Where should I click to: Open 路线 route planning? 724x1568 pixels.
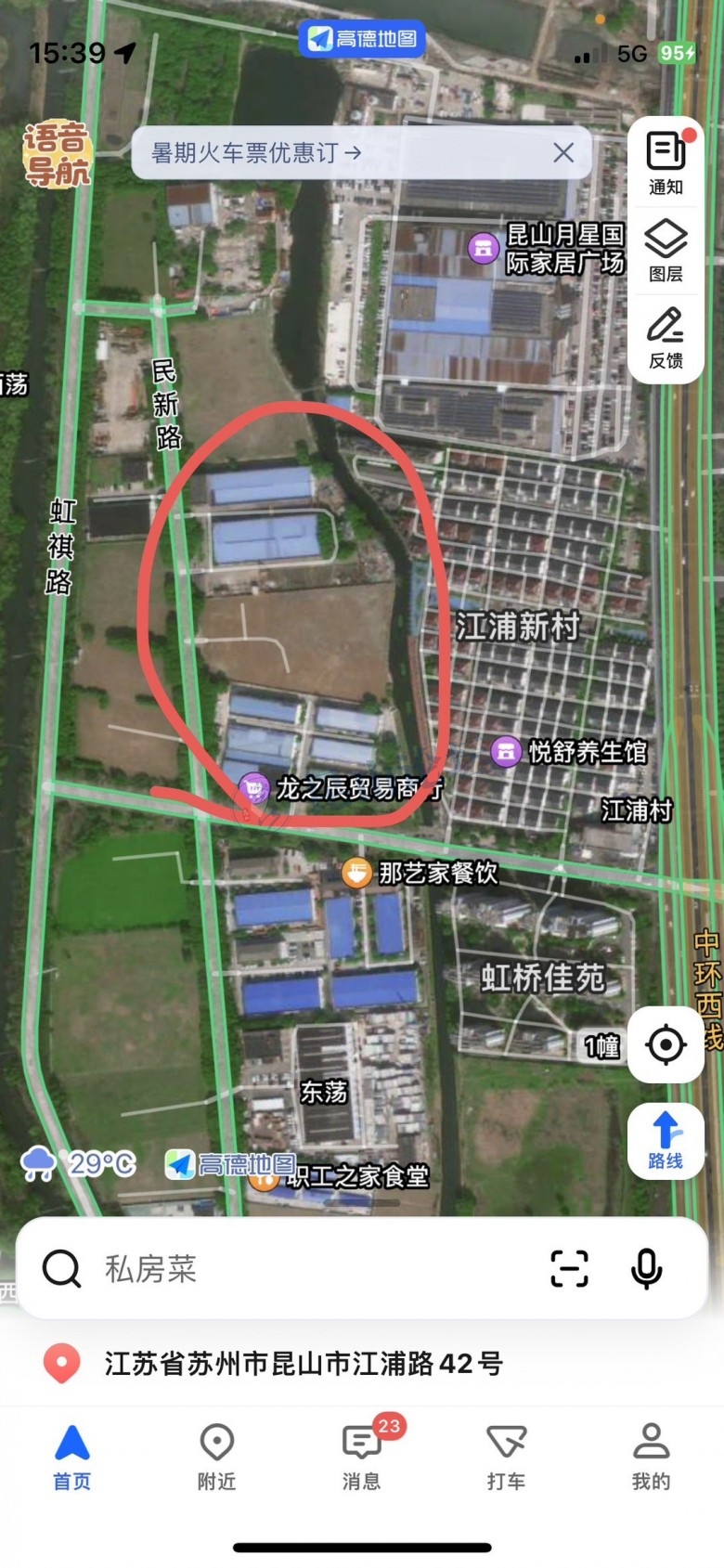pos(666,1141)
